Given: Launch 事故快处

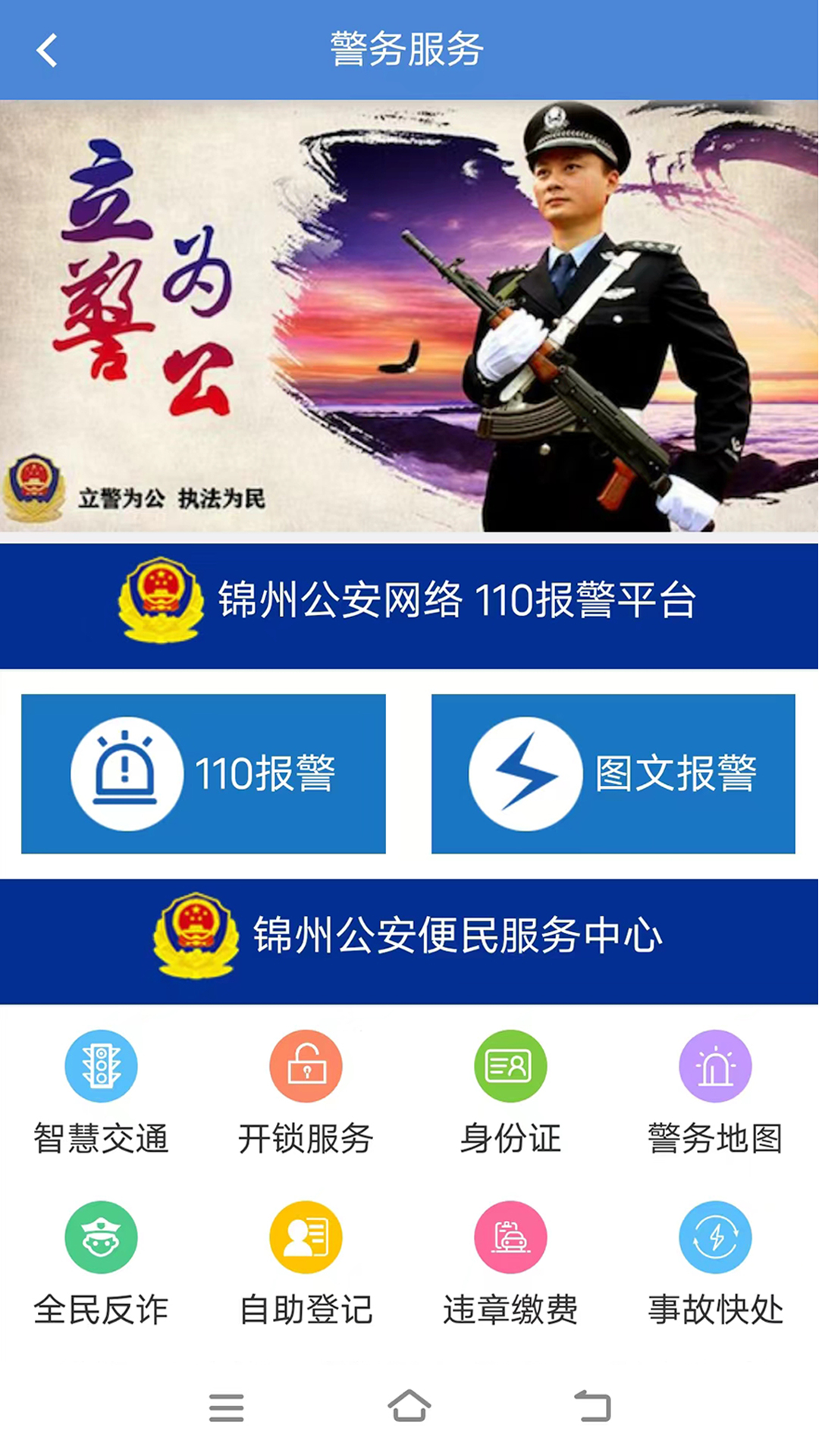Looking at the screenshot, I should pyautogui.click(x=715, y=1263).
